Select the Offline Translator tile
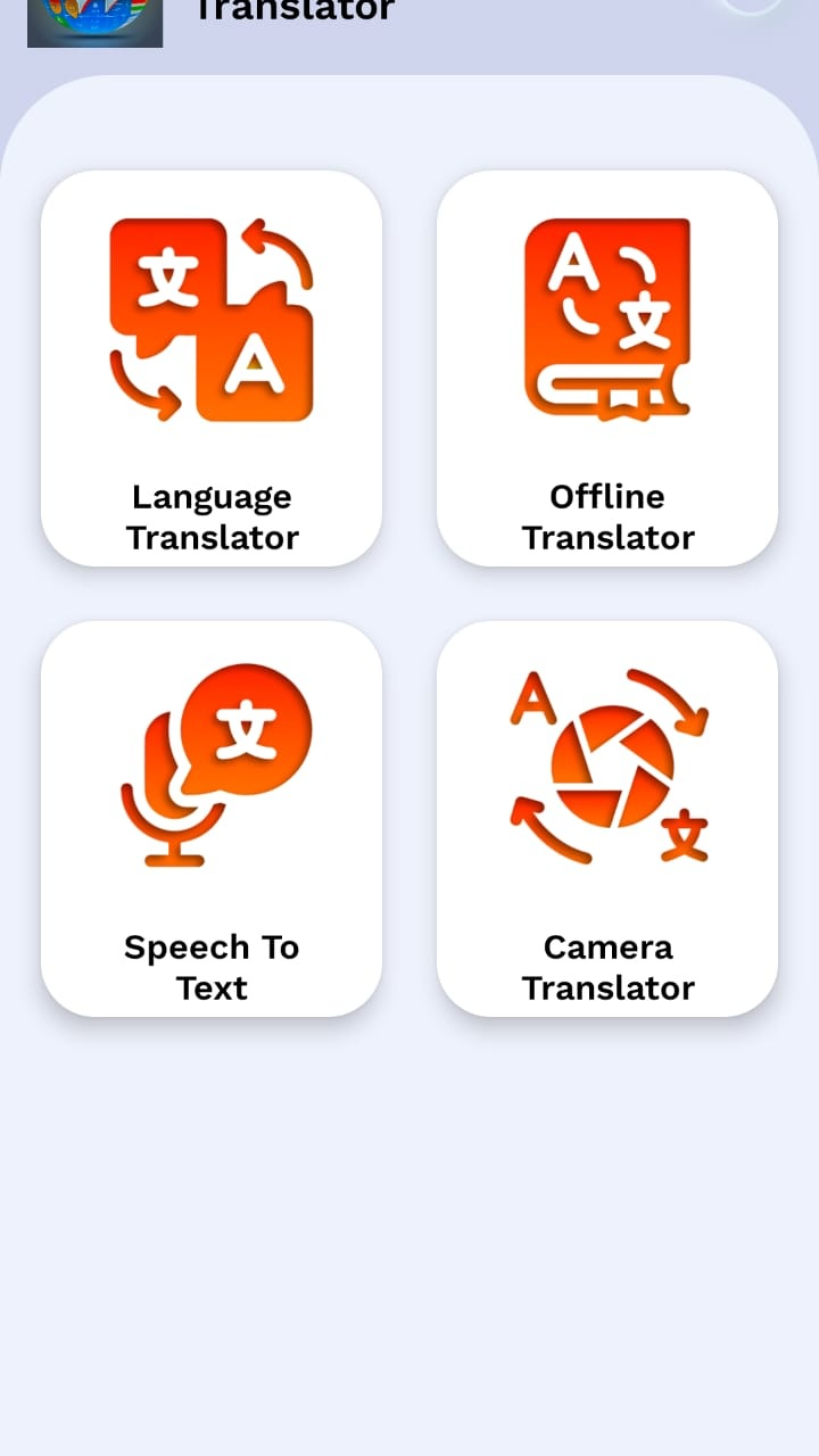The width and height of the screenshot is (819, 1456). [607, 369]
